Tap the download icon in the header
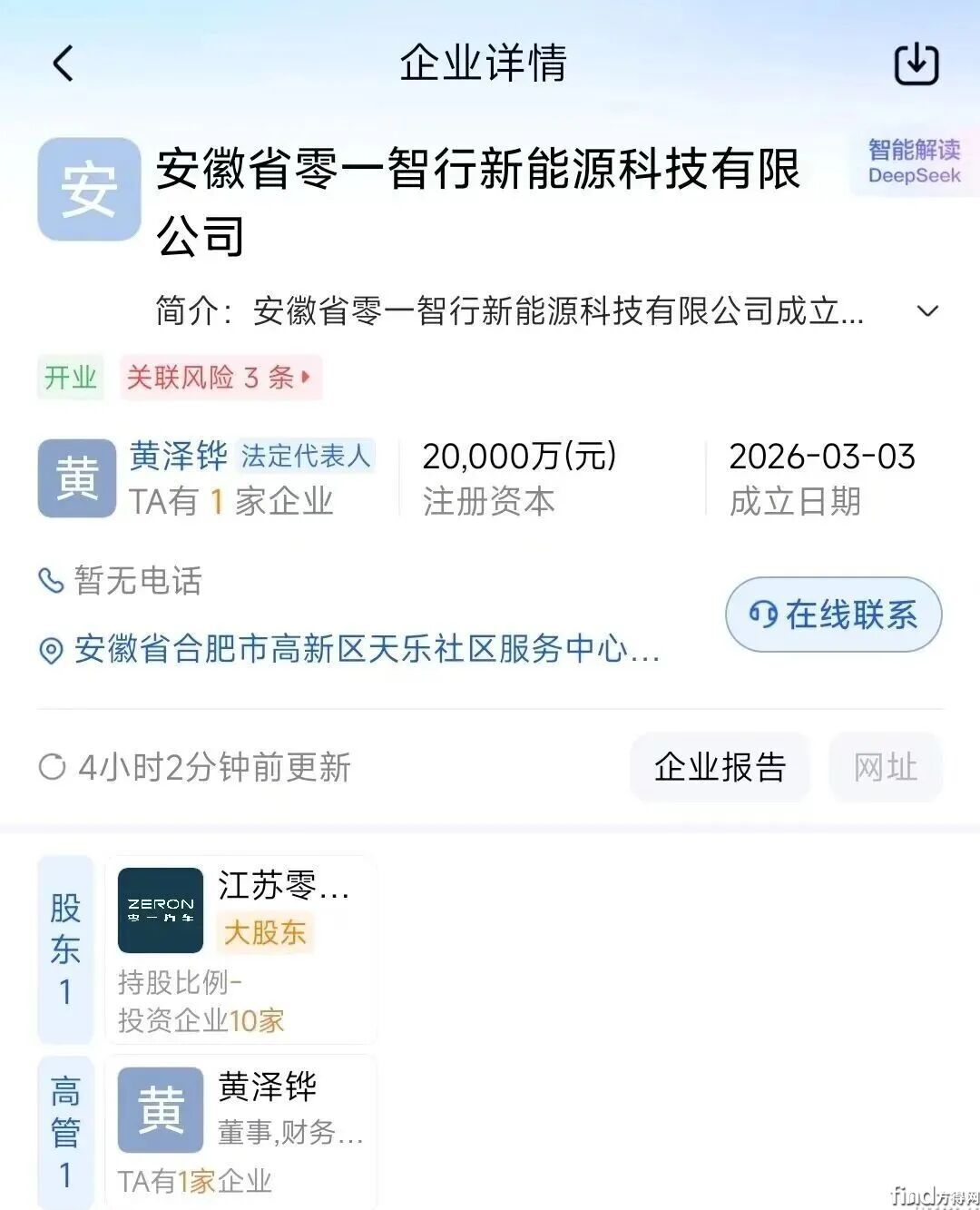 916,64
